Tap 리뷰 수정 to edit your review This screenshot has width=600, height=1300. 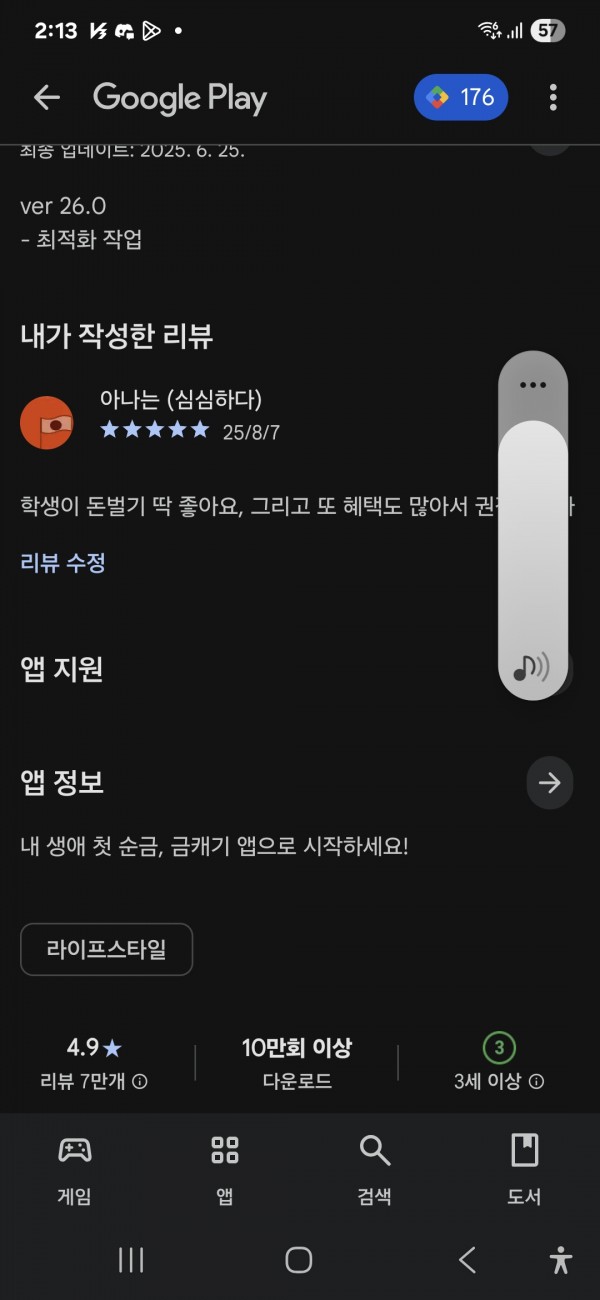coord(62,563)
